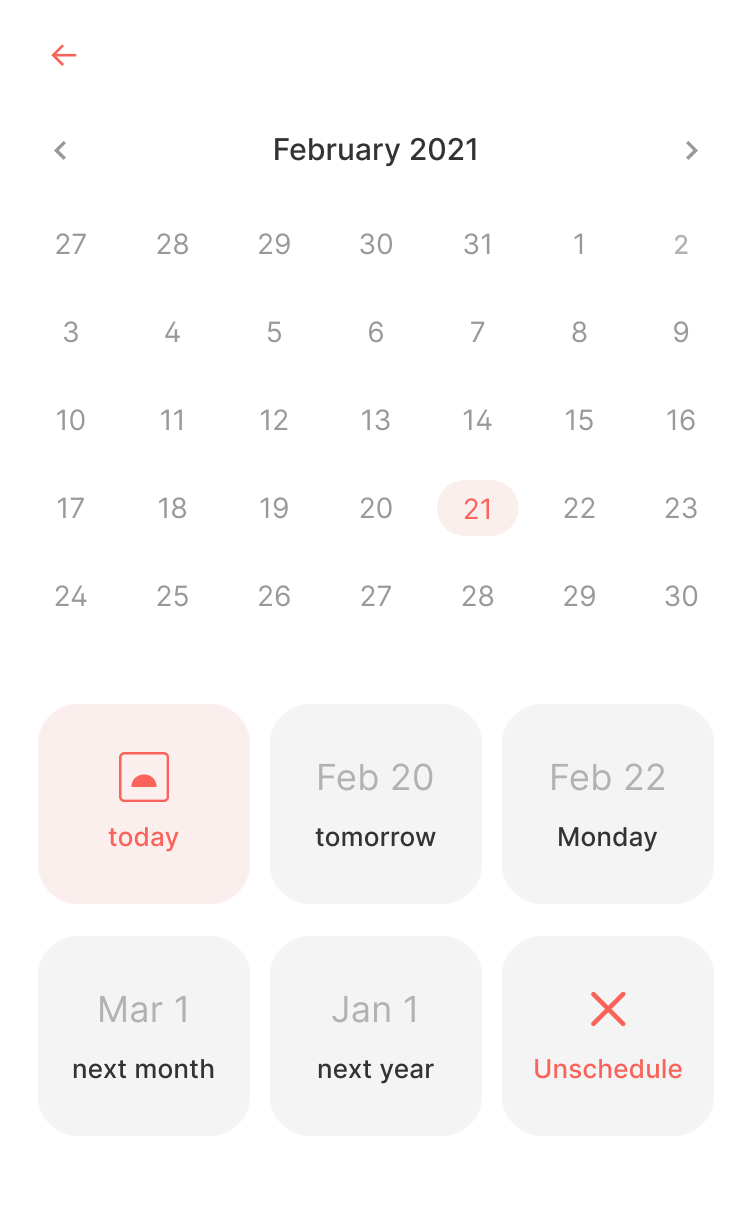Tap Unschedule to remove the date
The width and height of the screenshot is (752, 1212).
[x=608, y=1036]
